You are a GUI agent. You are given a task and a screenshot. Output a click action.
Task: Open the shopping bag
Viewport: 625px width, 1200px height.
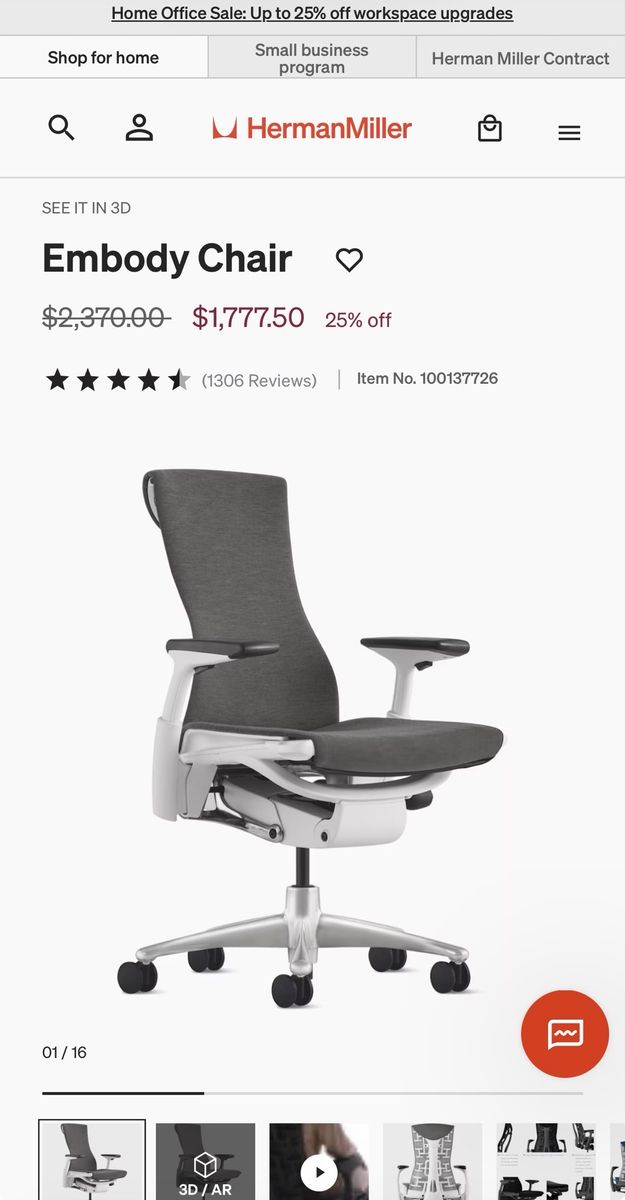click(x=489, y=129)
